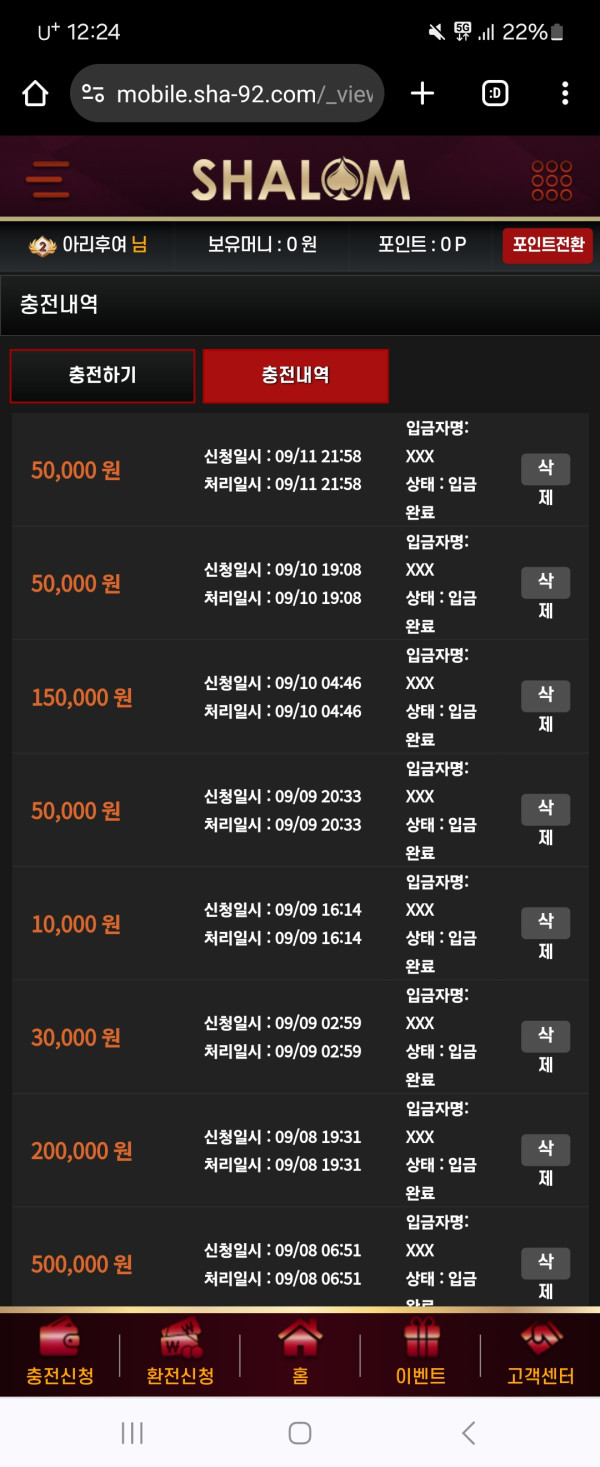Open the hamburger drawer menu
Screen dimensions: 600x1467
tap(47, 180)
